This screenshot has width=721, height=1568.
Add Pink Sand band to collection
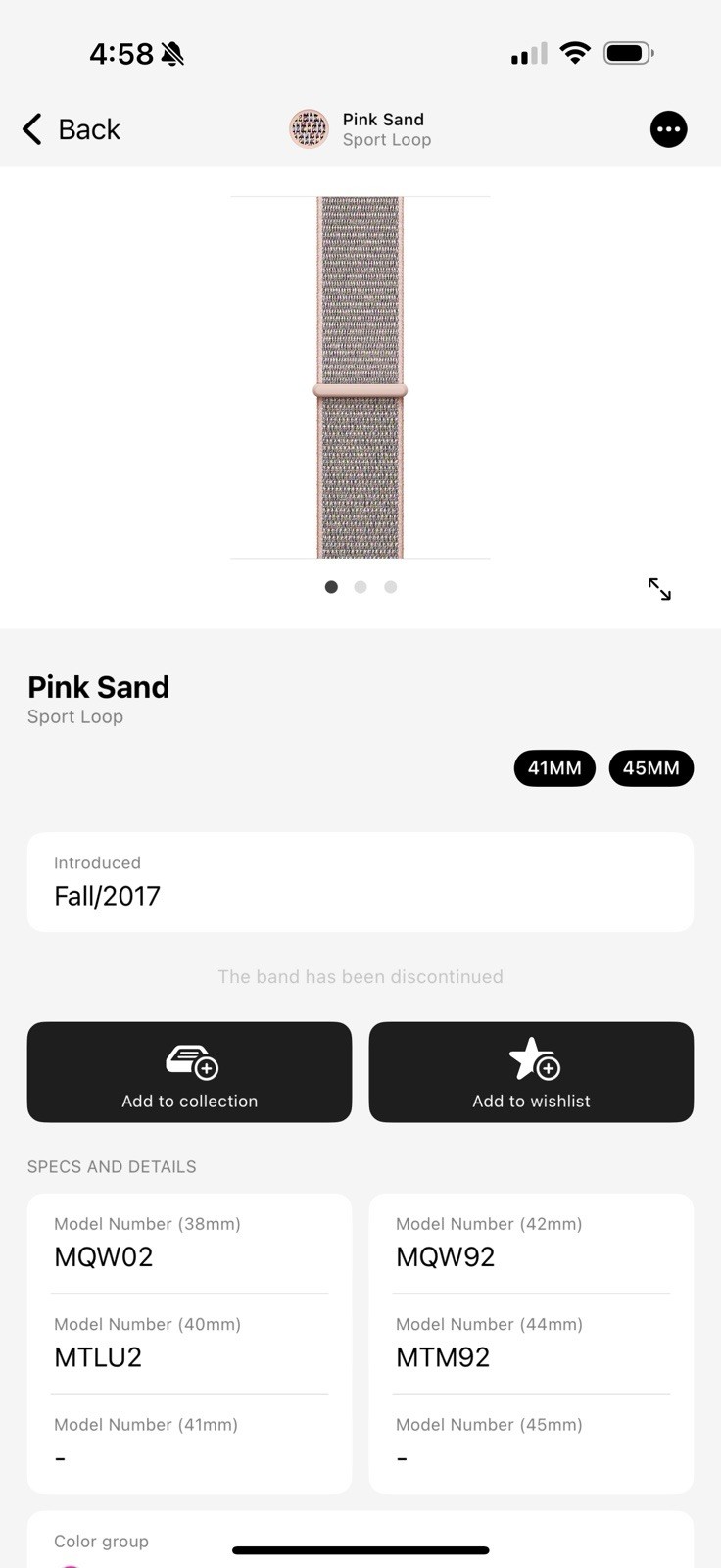click(x=189, y=1072)
